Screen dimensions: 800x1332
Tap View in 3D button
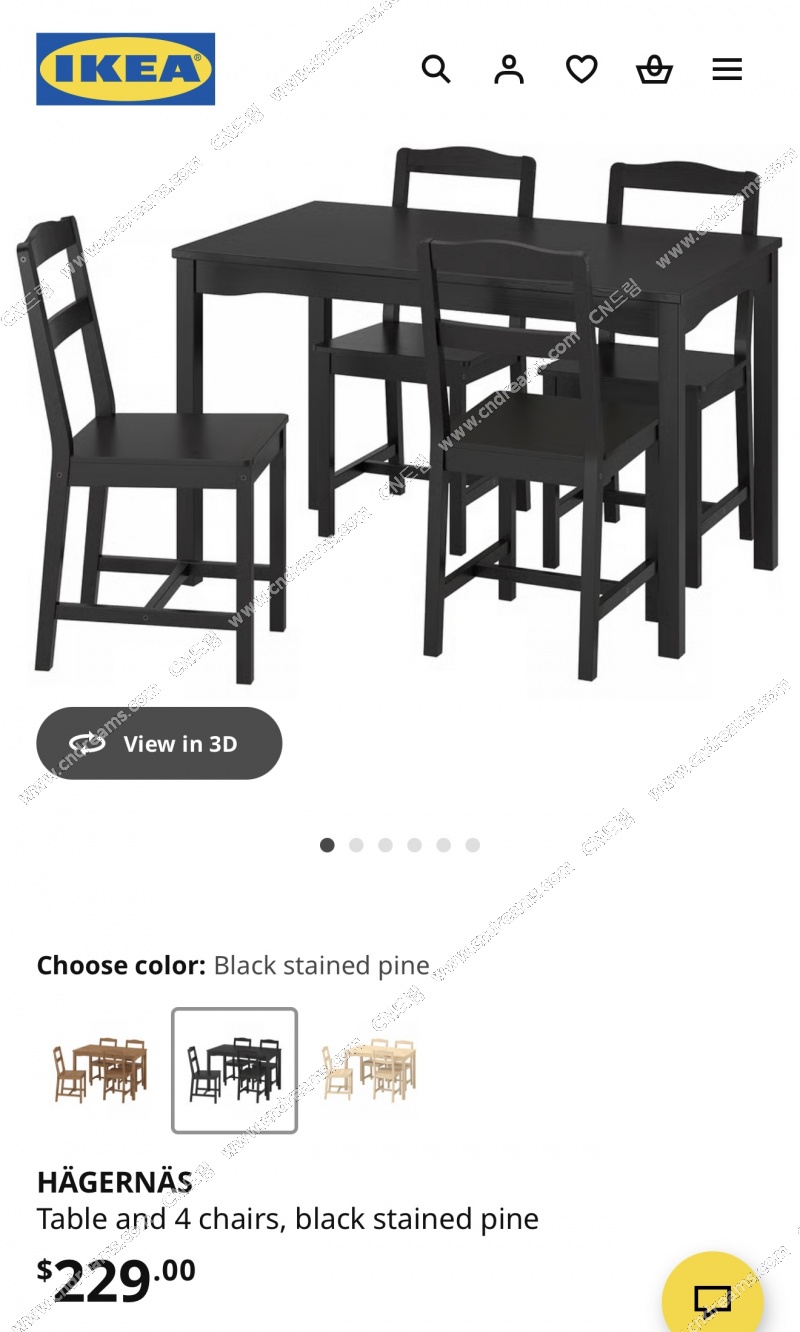click(x=159, y=743)
